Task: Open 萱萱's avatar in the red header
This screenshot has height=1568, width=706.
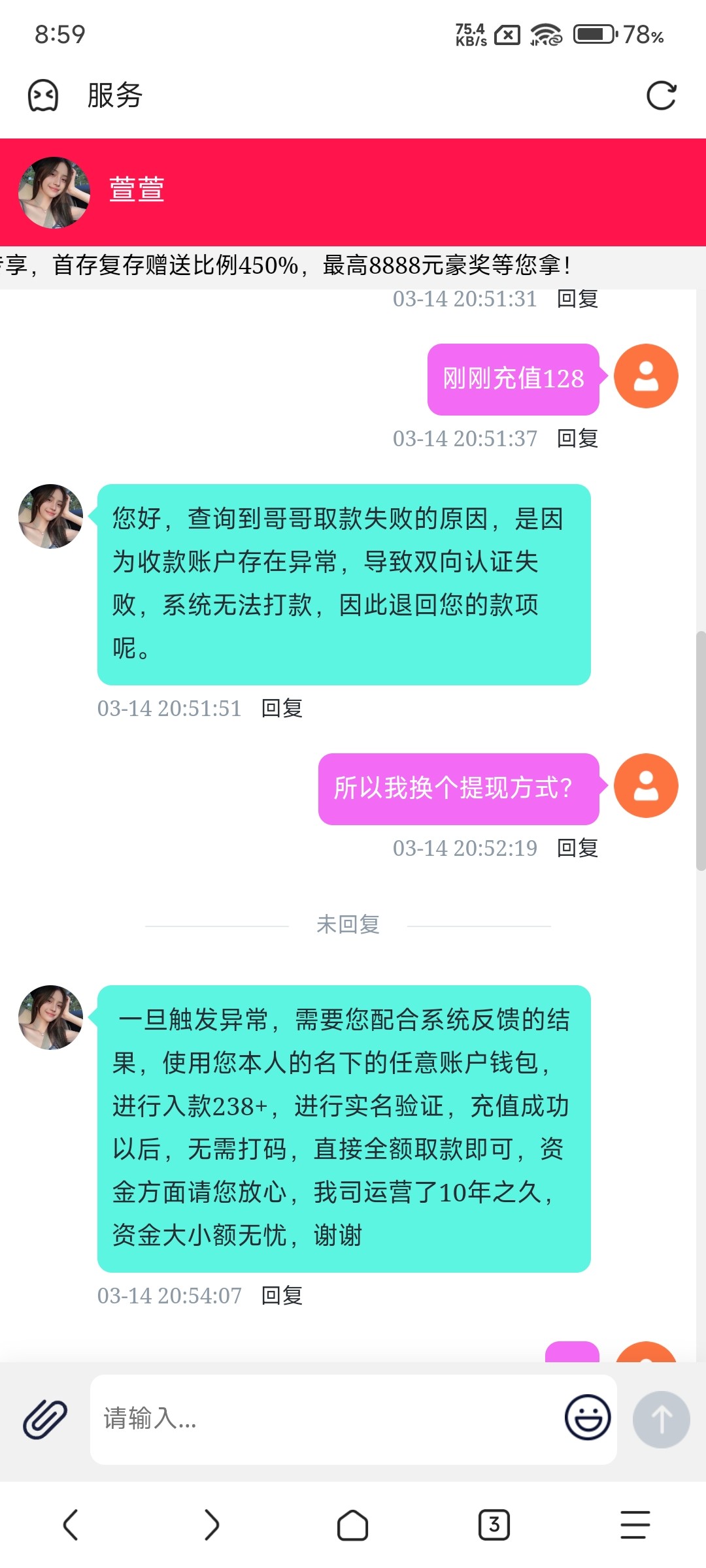Action: point(54,192)
